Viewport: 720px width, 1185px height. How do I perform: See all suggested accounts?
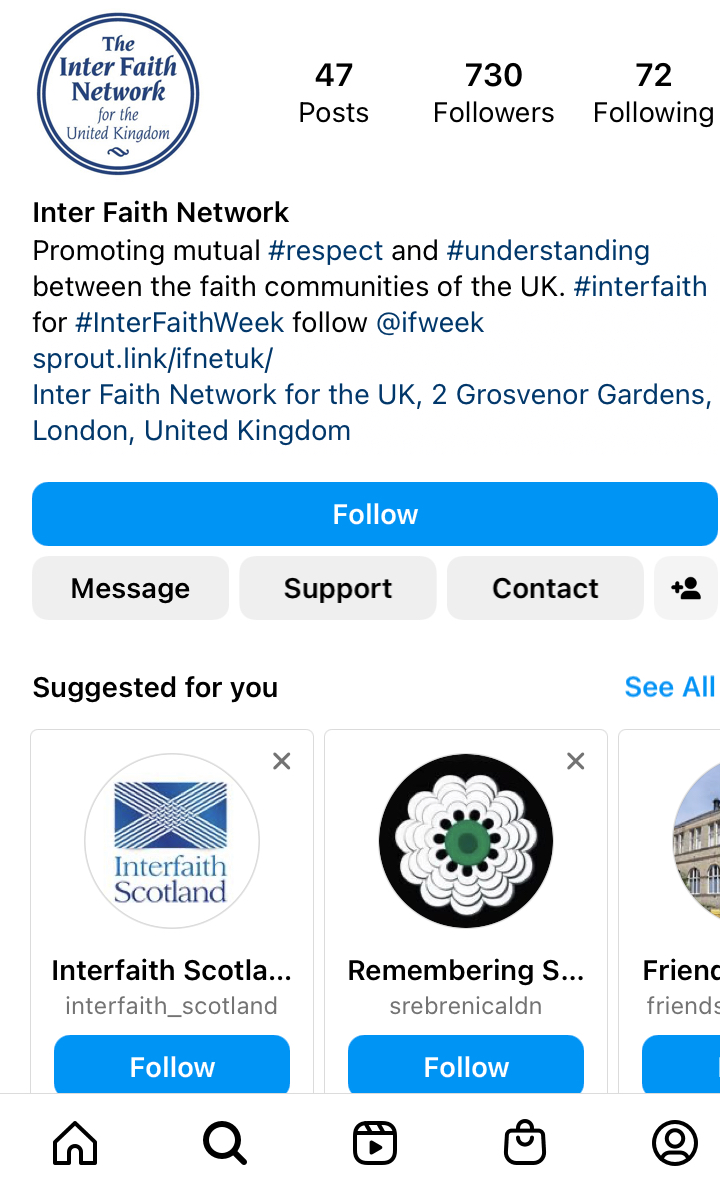(669, 687)
